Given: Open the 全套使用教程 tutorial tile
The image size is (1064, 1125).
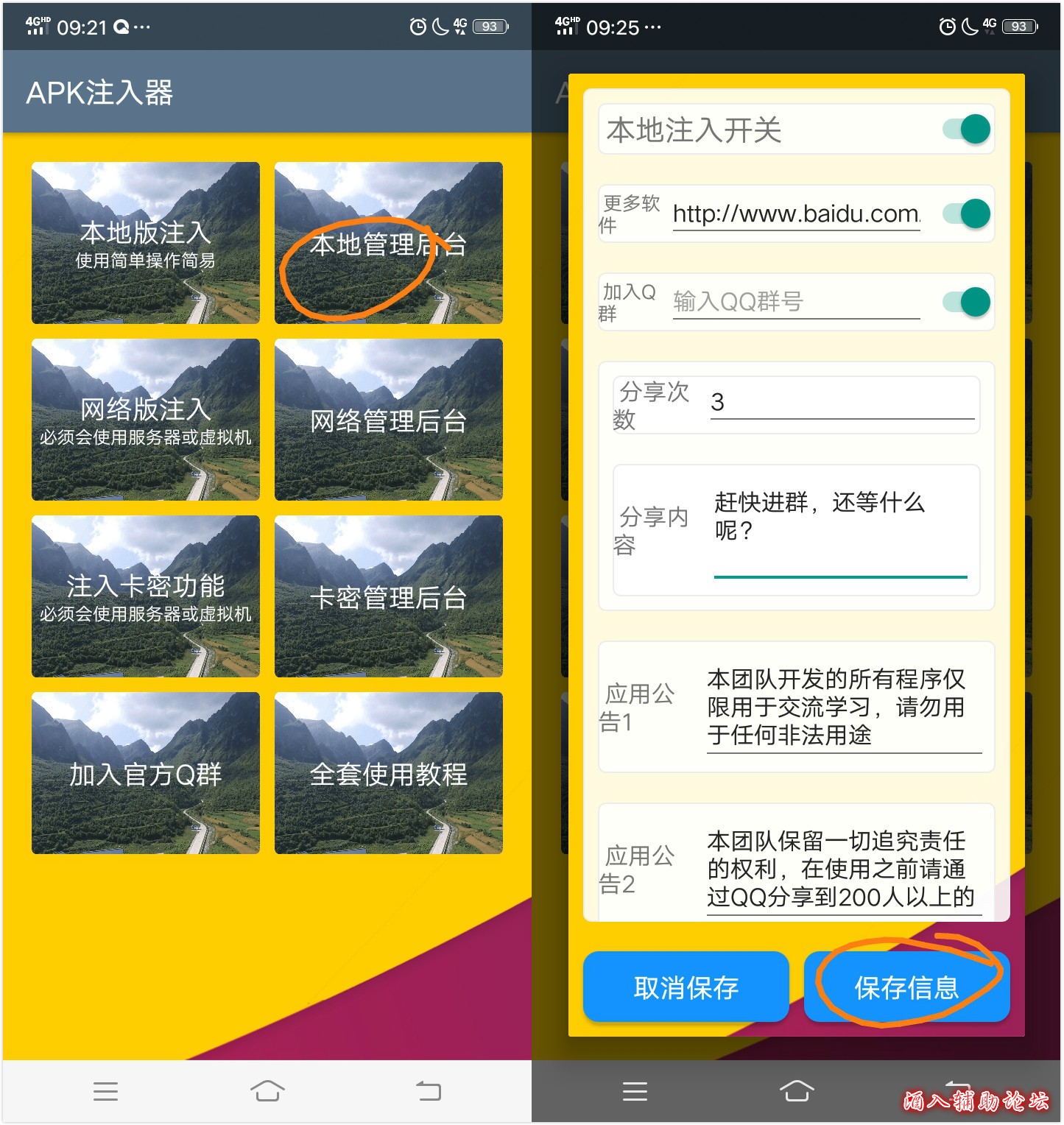Looking at the screenshot, I should (x=388, y=773).
